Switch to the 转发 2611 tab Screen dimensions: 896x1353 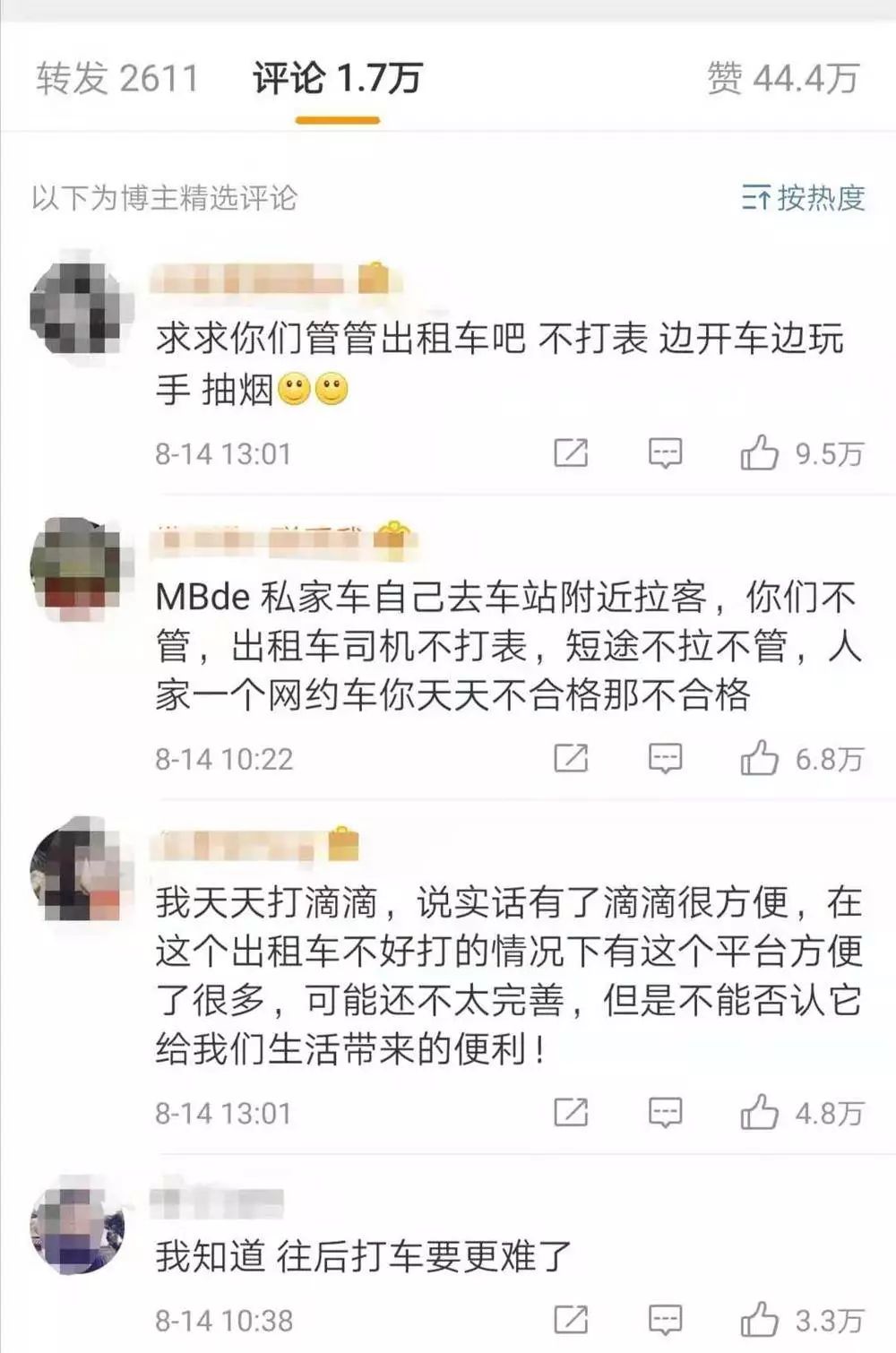(116, 78)
